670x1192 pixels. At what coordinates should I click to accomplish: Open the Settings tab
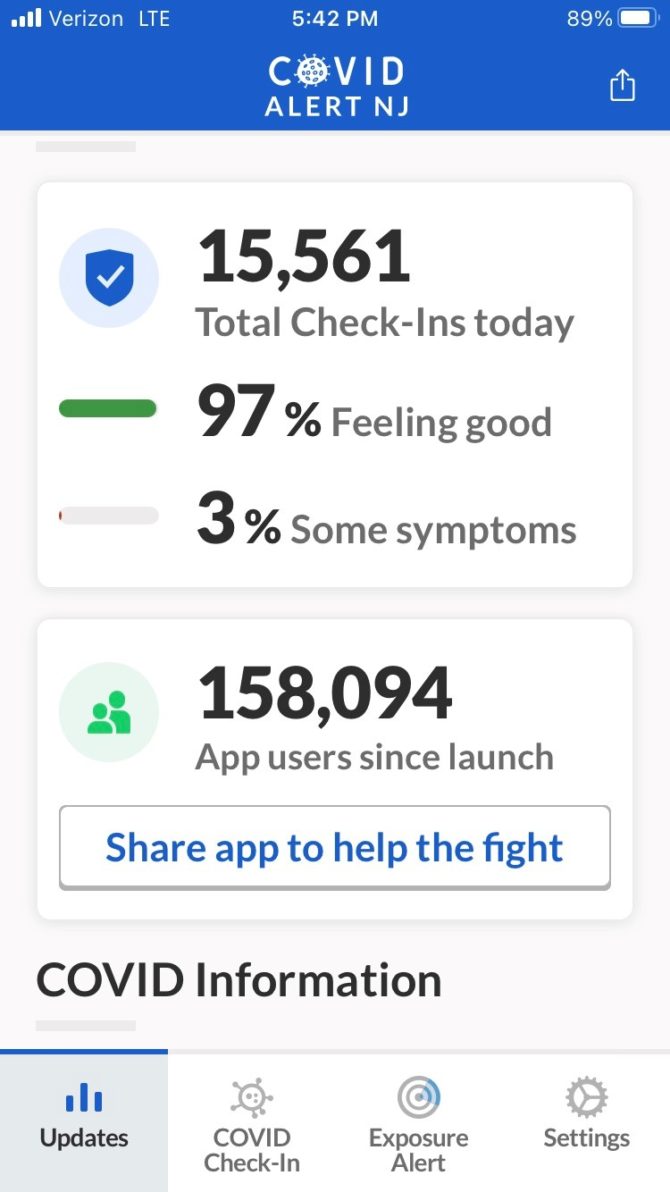click(x=586, y=1119)
